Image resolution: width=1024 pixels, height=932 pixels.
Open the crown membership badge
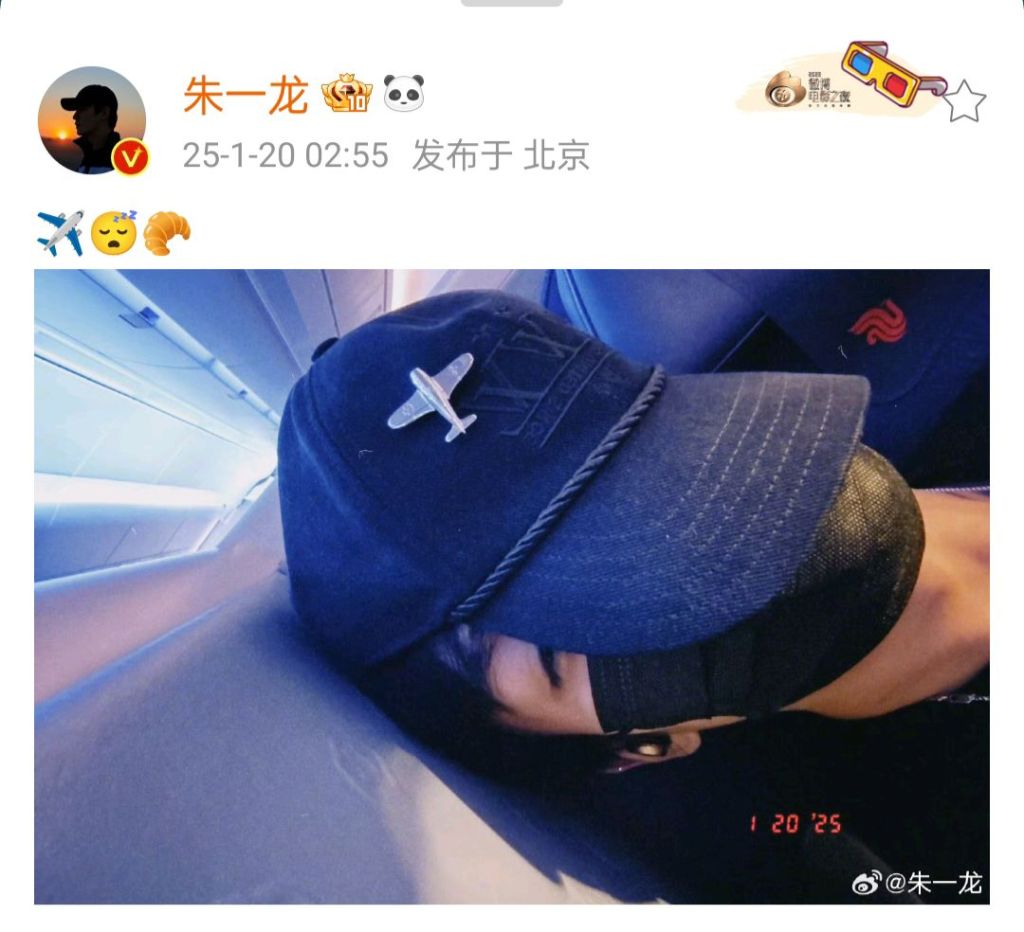point(346,93)
